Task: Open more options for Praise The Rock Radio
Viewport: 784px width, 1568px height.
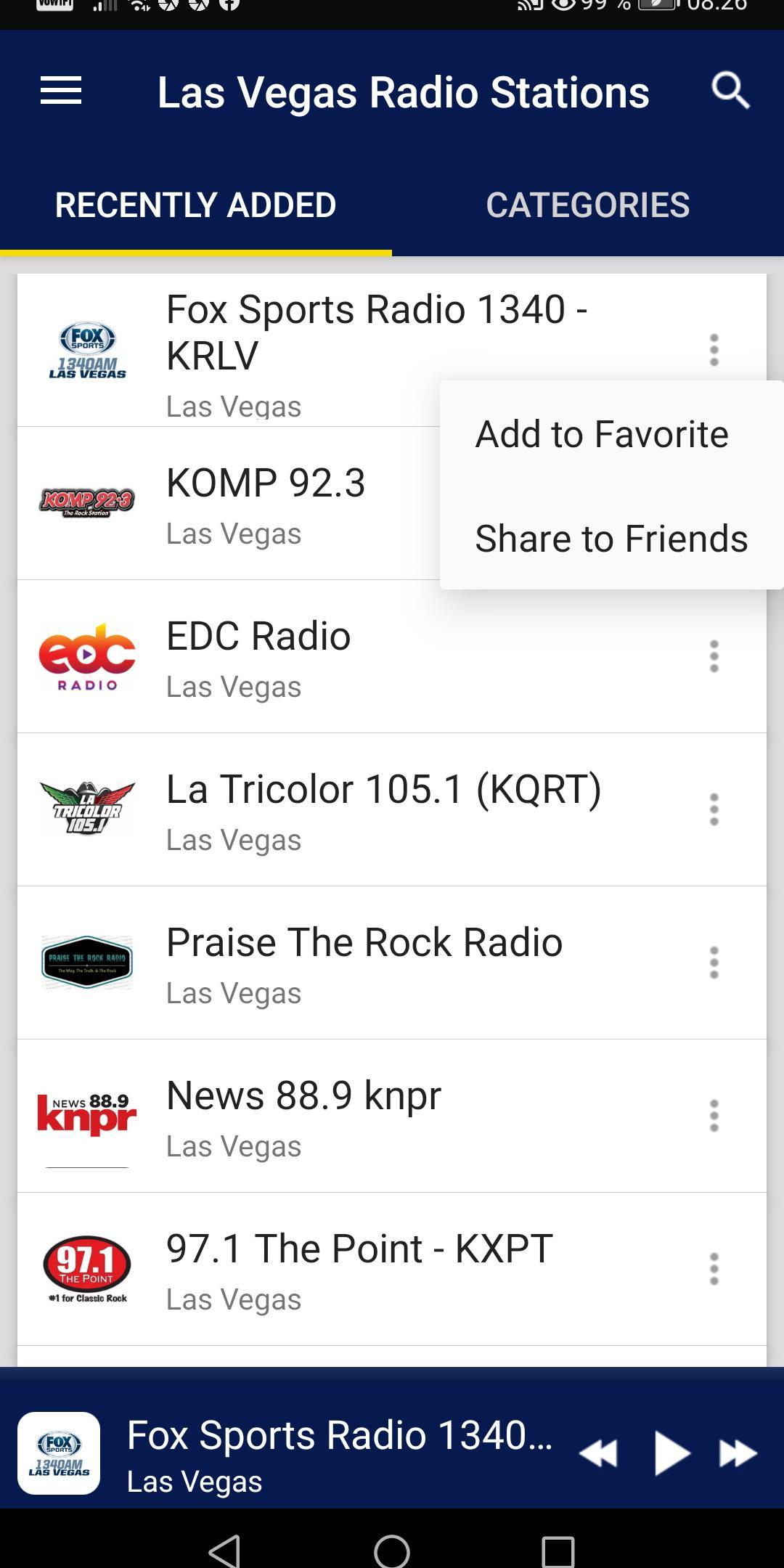Action: click(714, 963)
